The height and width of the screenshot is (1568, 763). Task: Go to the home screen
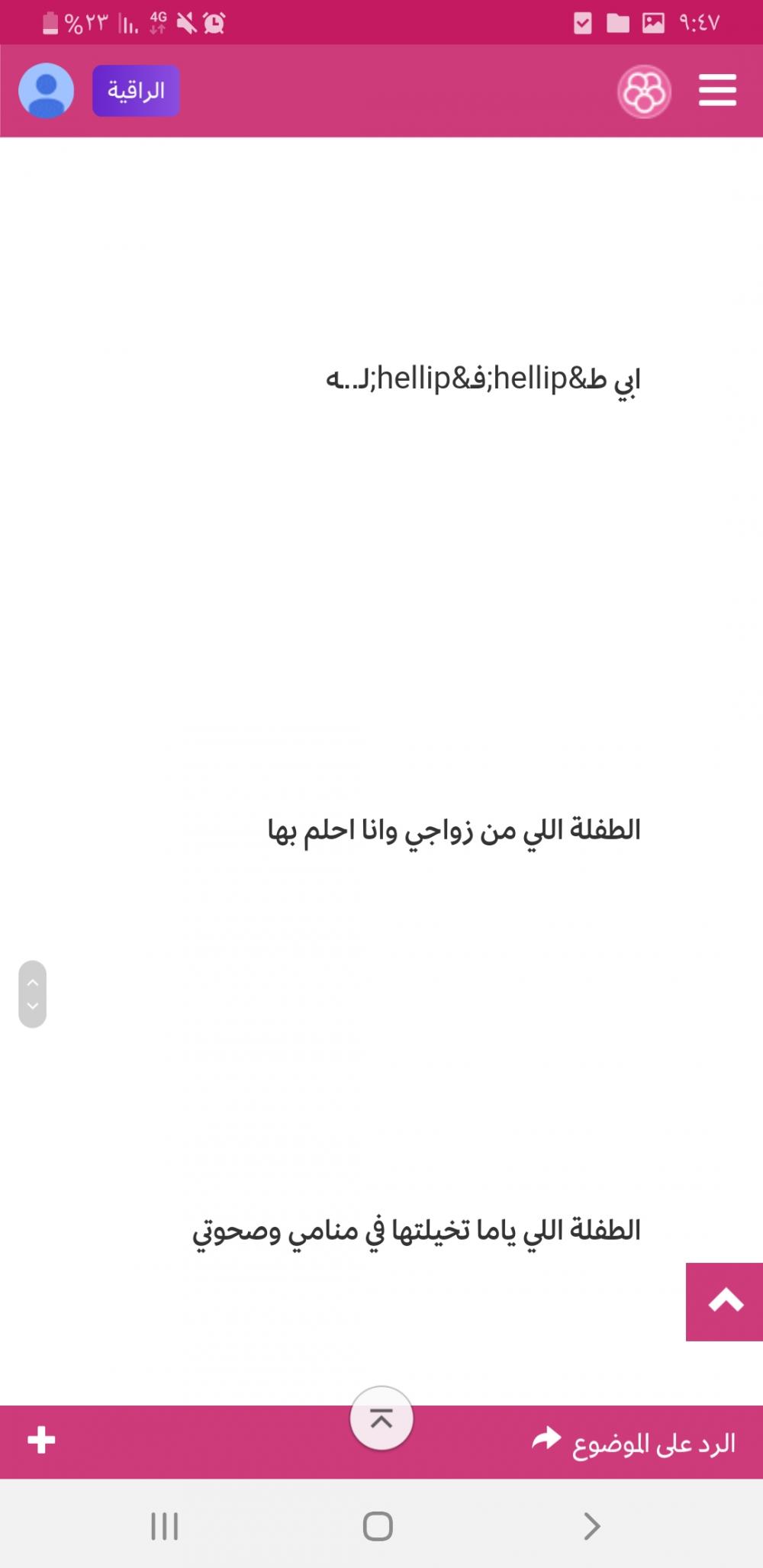click(378, 1526)
